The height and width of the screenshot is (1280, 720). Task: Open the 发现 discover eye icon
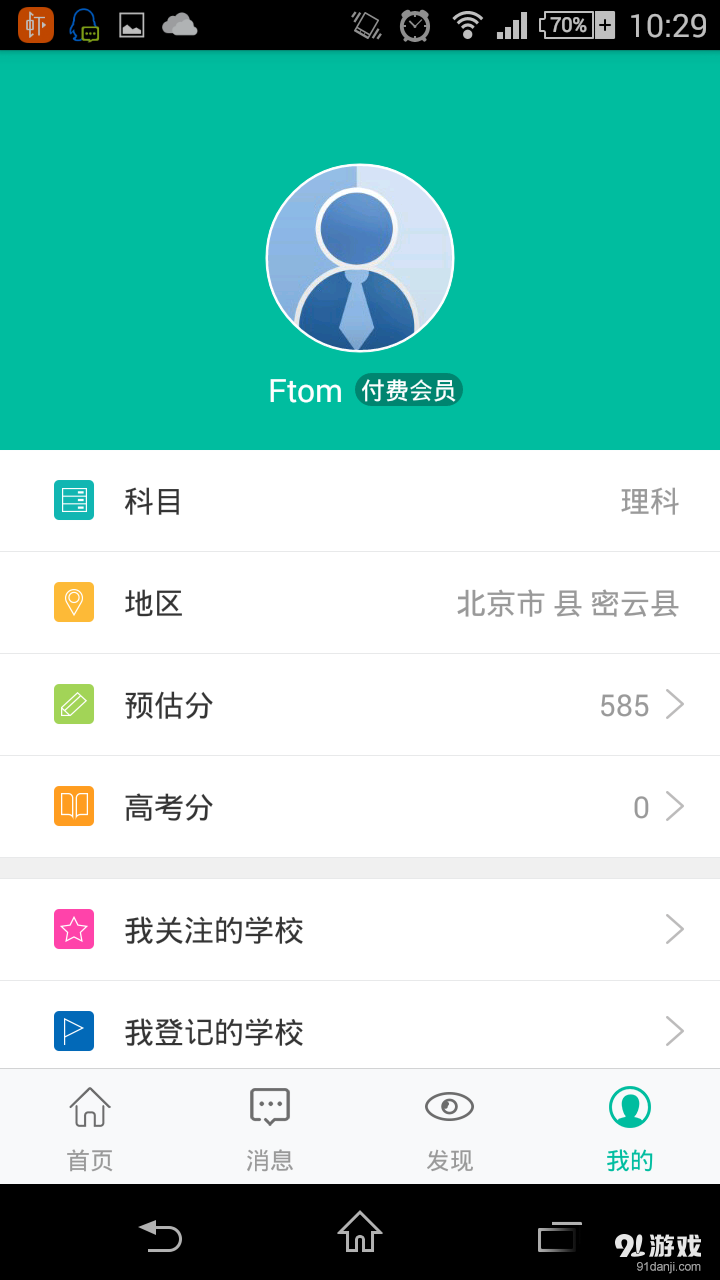449,1106
